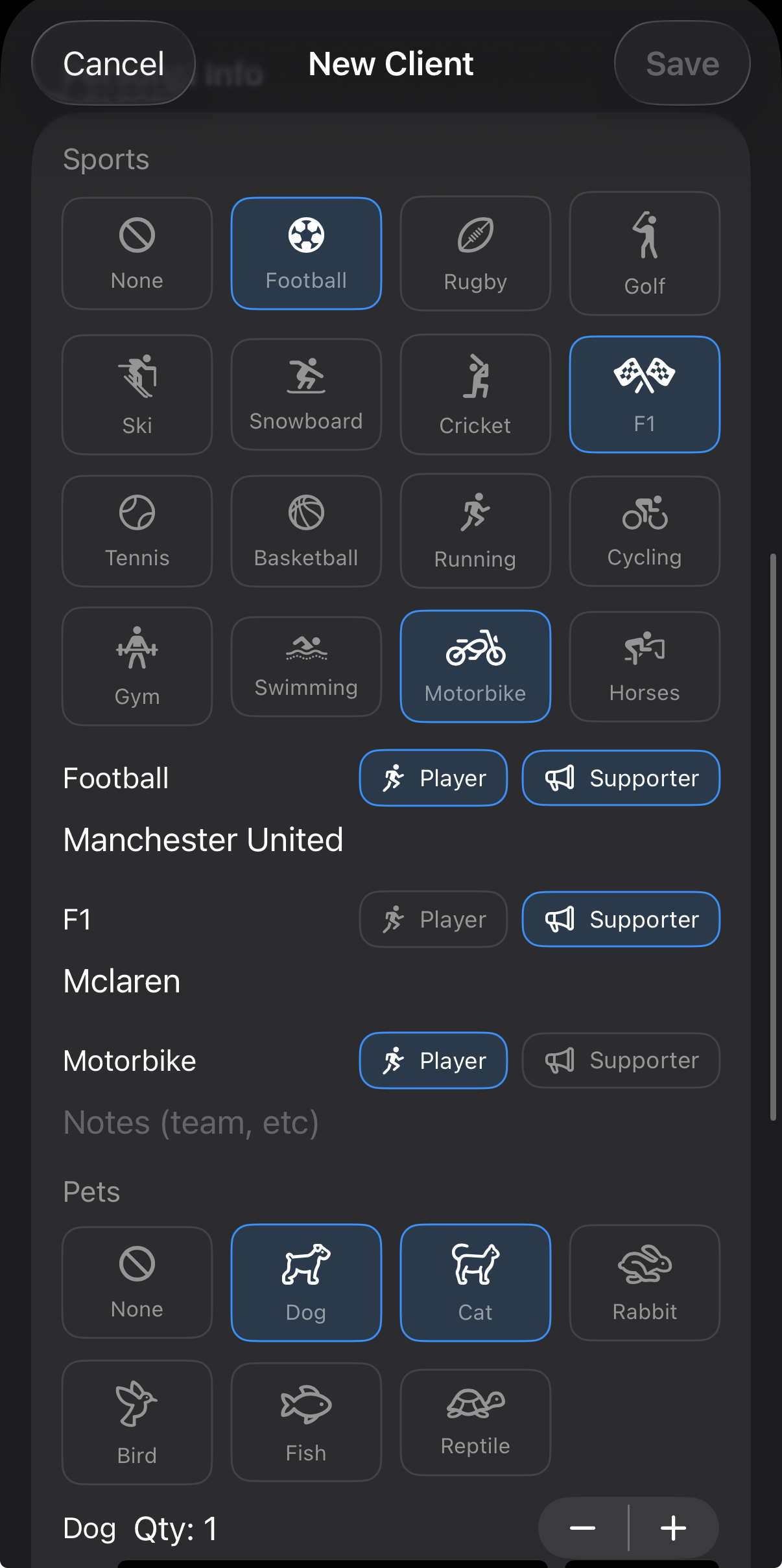Save the new client
782x1568 pixels.
[681, 63]
